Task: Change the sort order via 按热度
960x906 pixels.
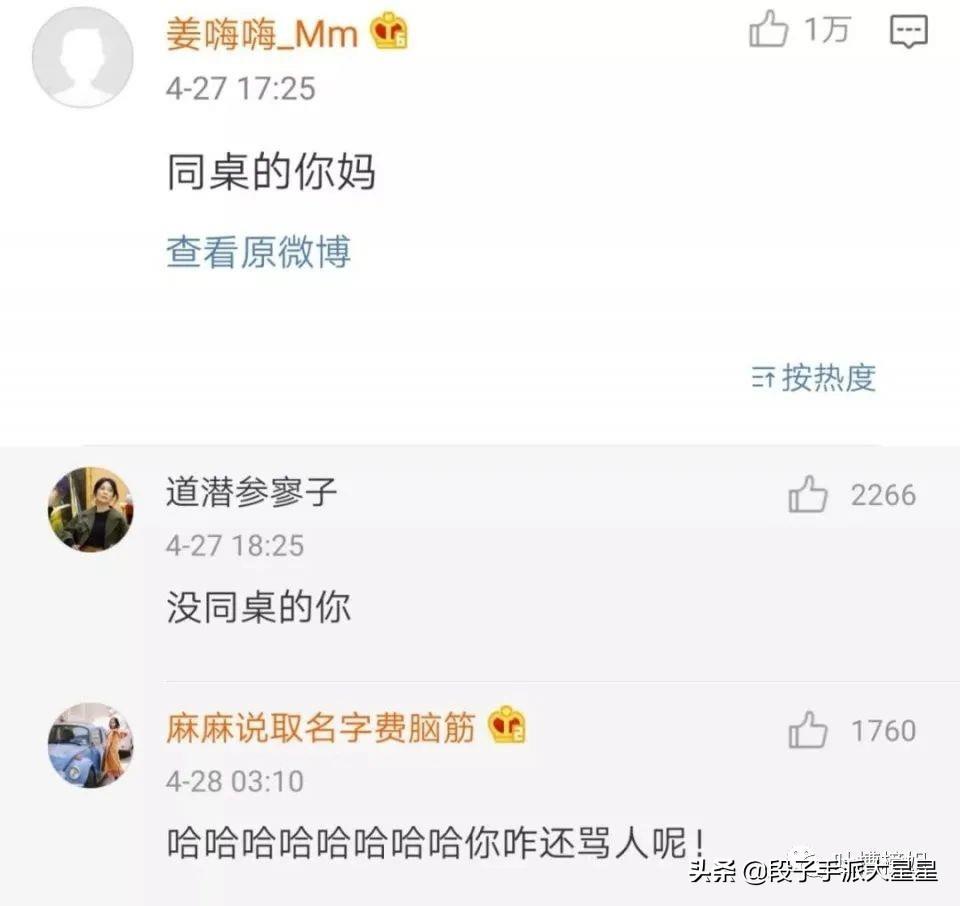Action: coord(815,378)
